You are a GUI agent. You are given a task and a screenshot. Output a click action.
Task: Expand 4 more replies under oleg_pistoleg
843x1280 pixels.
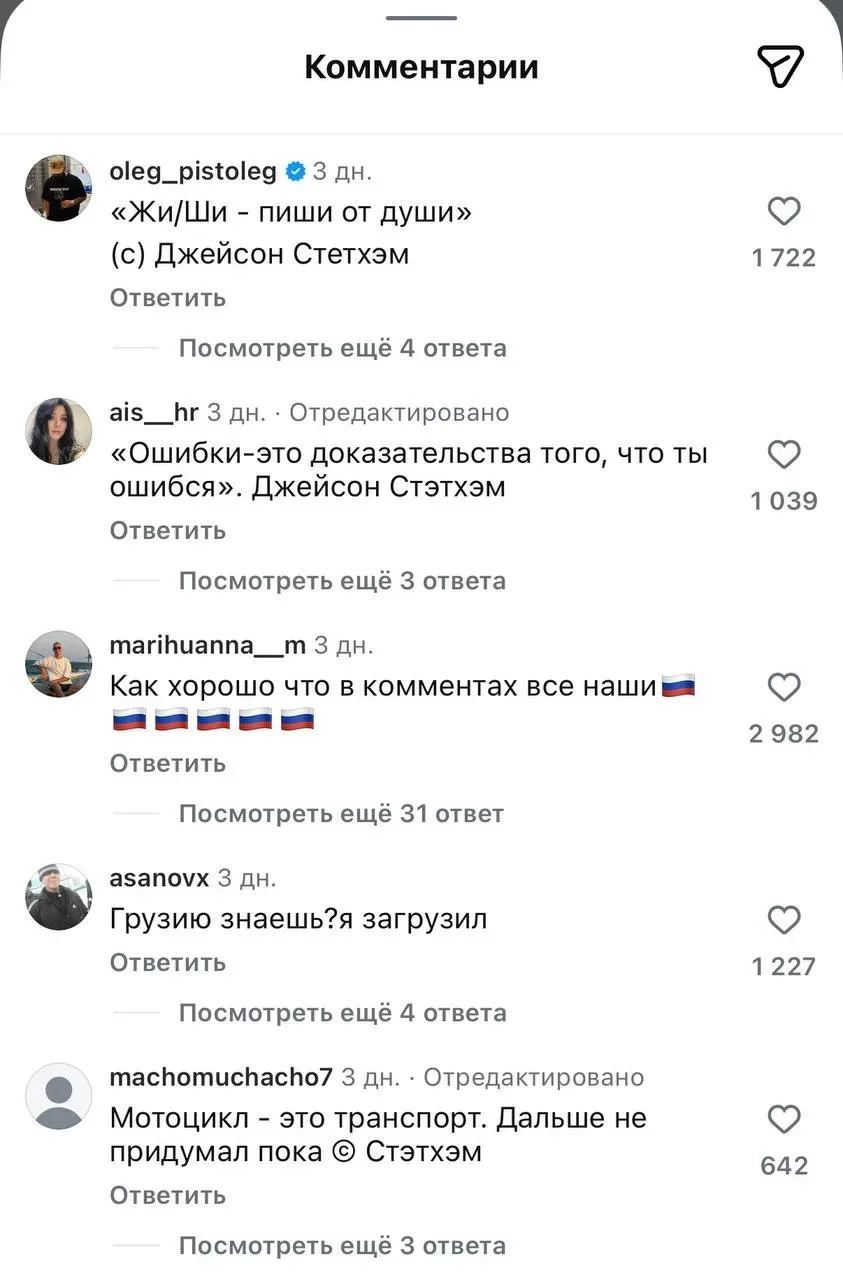tap(342, 348)
